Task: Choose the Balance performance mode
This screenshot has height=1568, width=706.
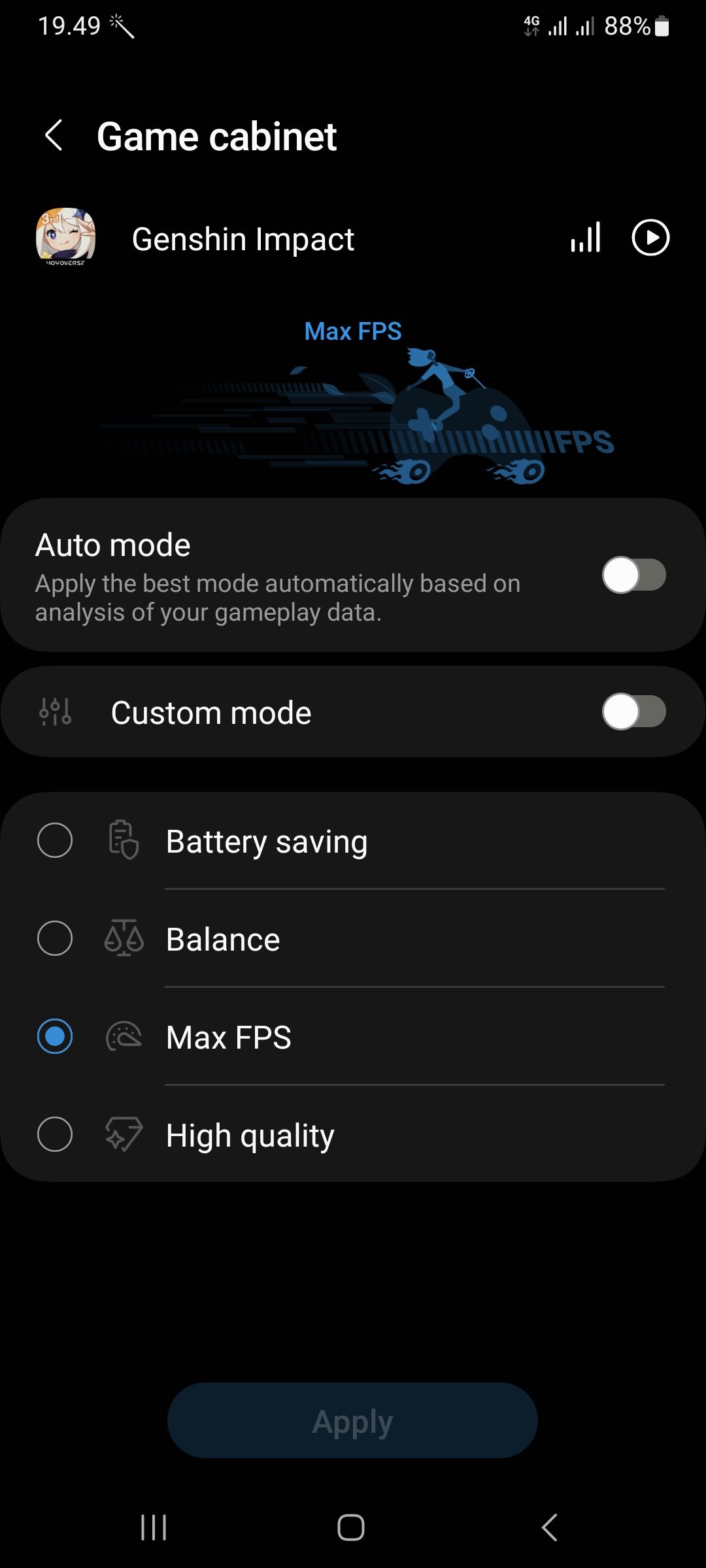Action: click(56, 939)
